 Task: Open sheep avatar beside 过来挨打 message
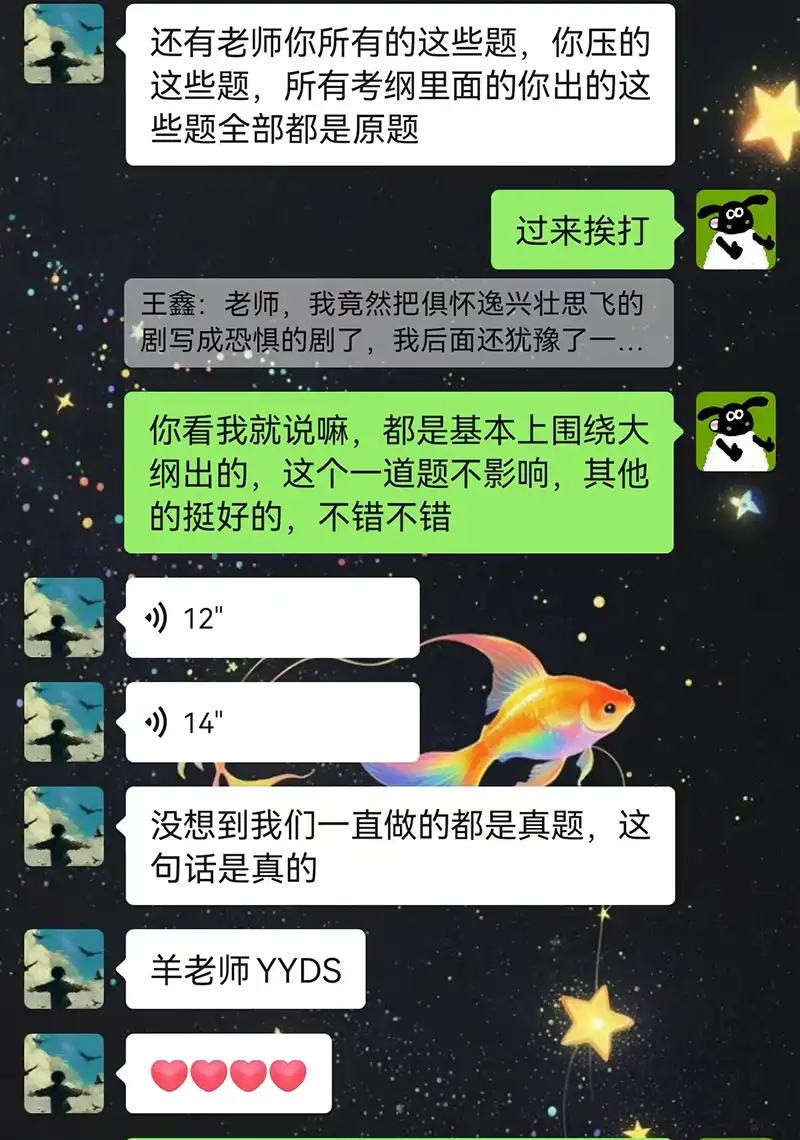point(735,230)
